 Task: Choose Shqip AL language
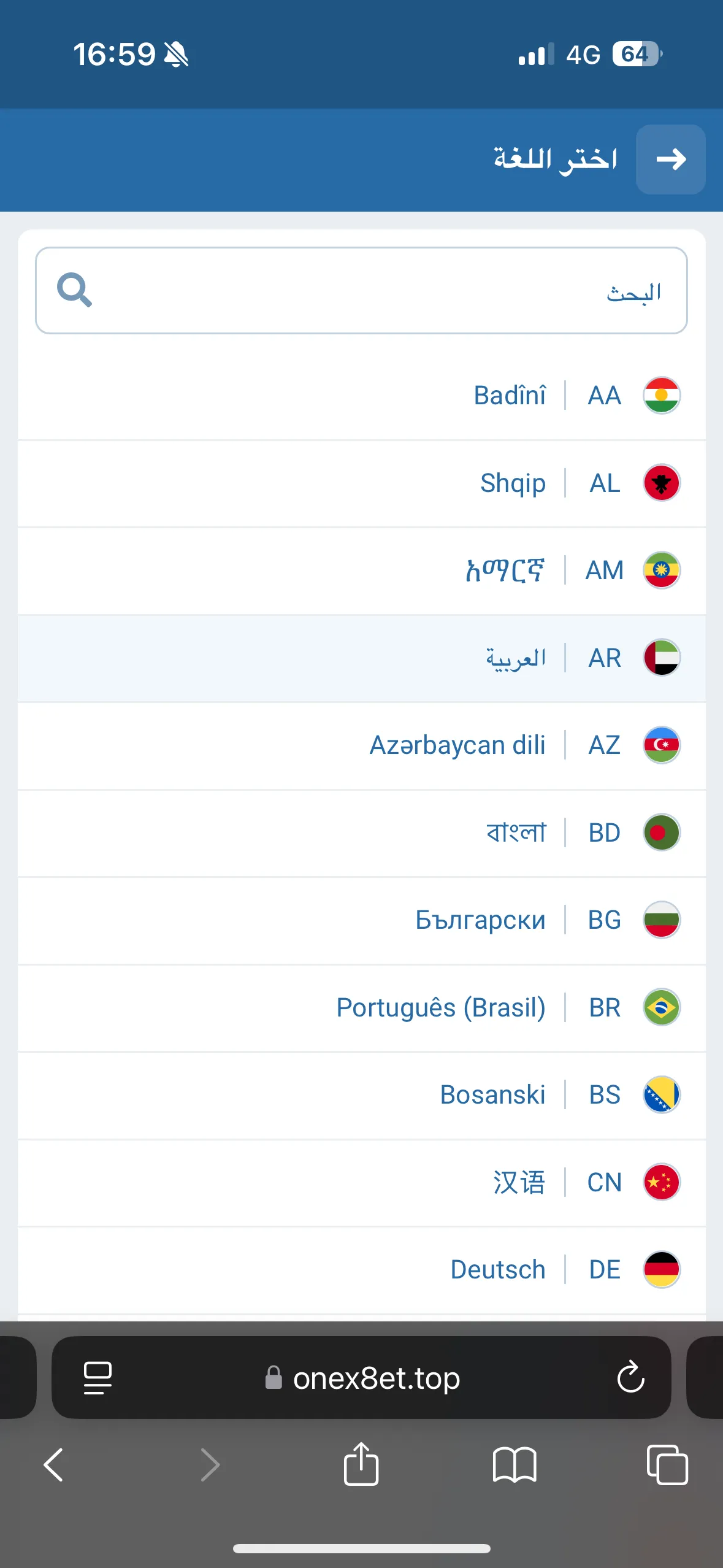(362, 483)
